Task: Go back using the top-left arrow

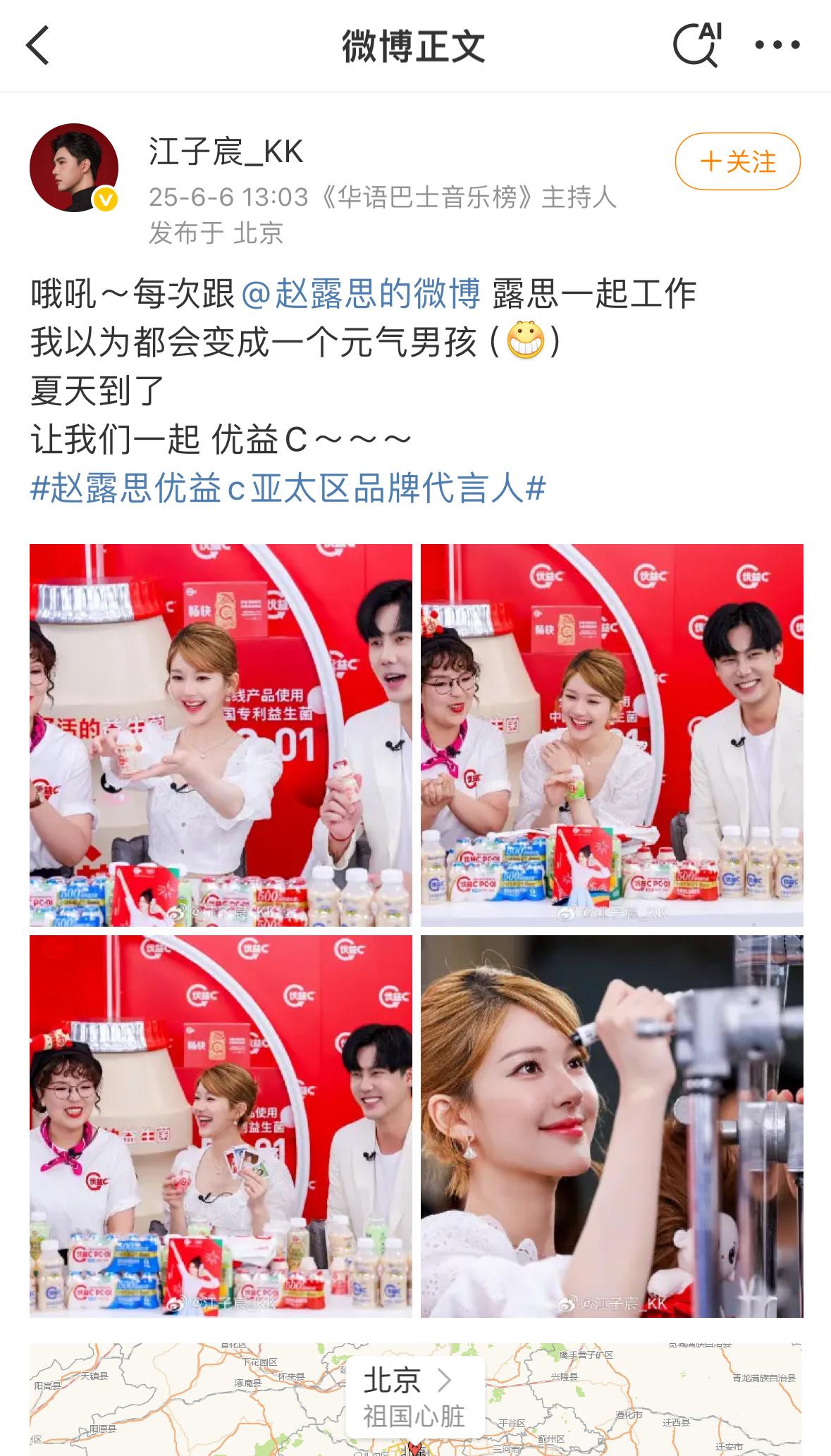Action: coord(37,46)
